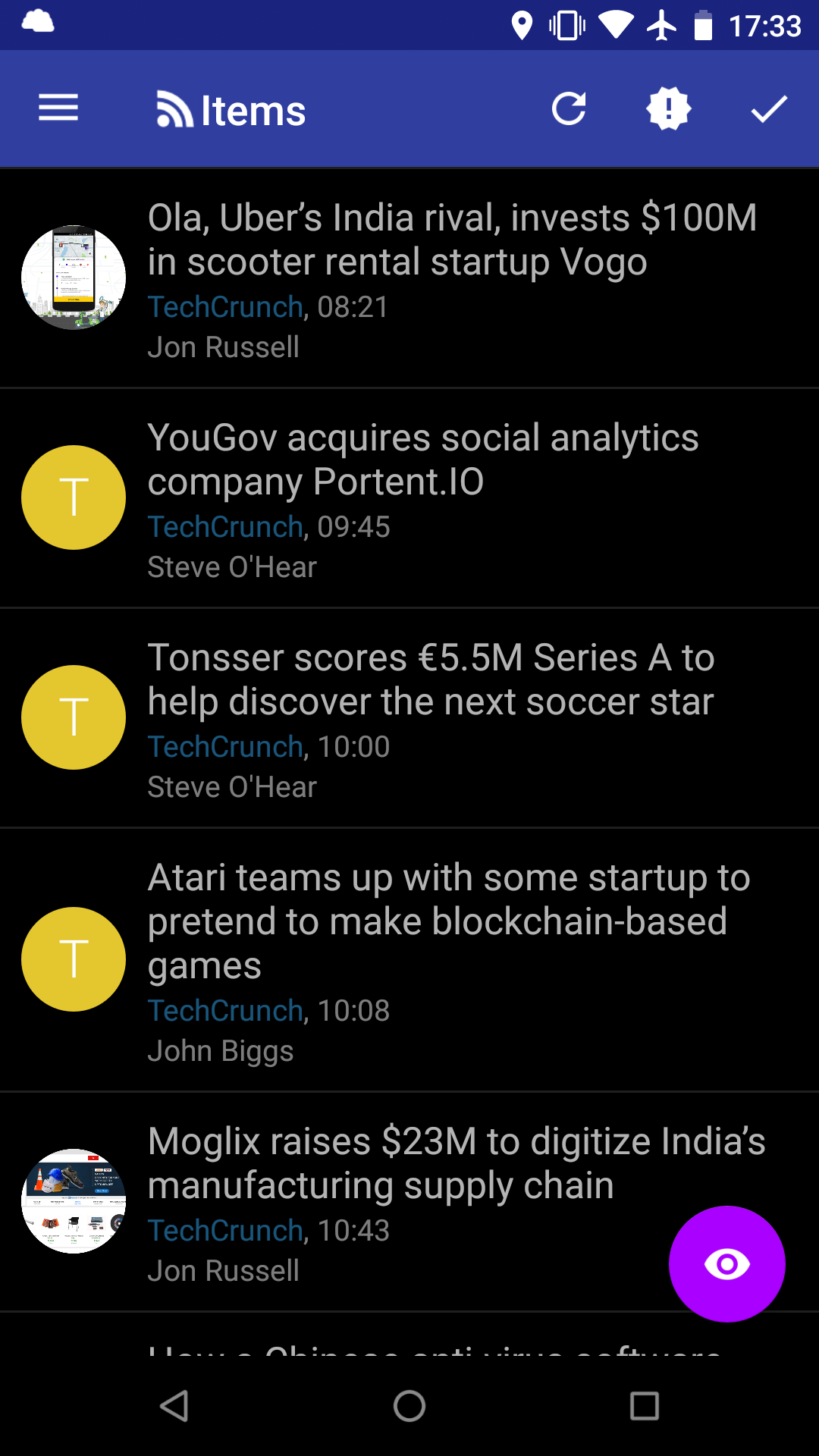Tap the purple eye floating button
This screenshot has width=819, height=1456.
click(x=726, y=1263)
